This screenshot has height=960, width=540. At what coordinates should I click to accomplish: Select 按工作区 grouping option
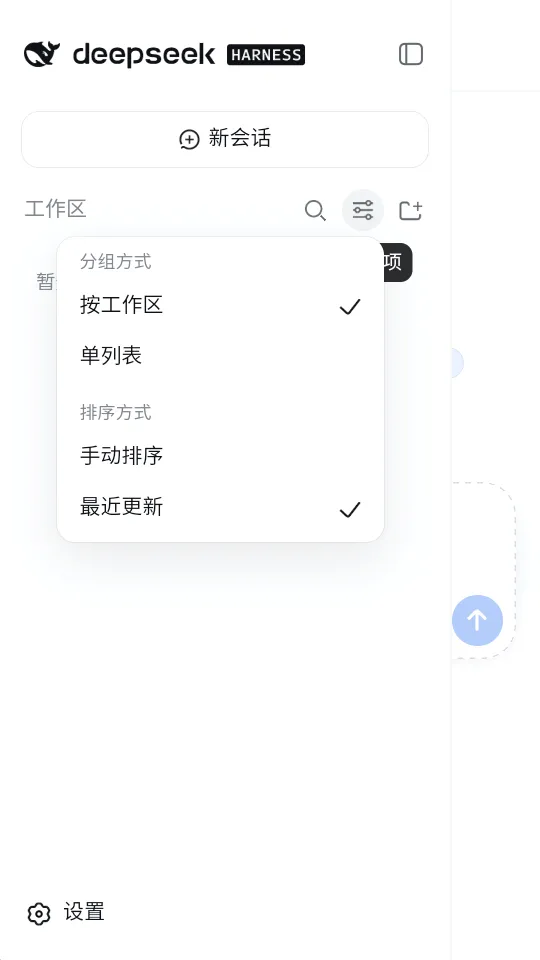click(x=220, y=305)
